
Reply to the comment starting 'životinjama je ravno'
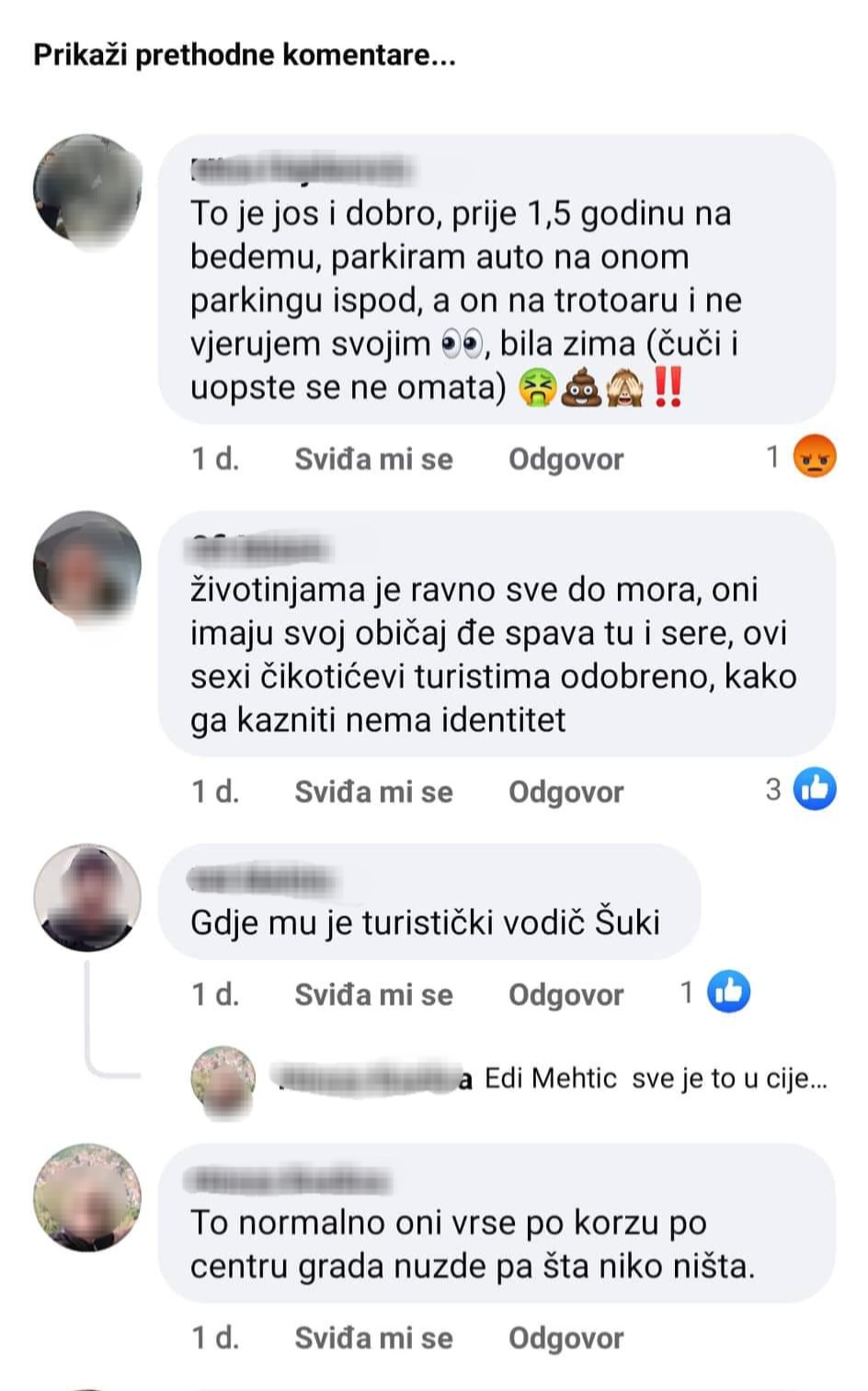(x=565, y=791)
